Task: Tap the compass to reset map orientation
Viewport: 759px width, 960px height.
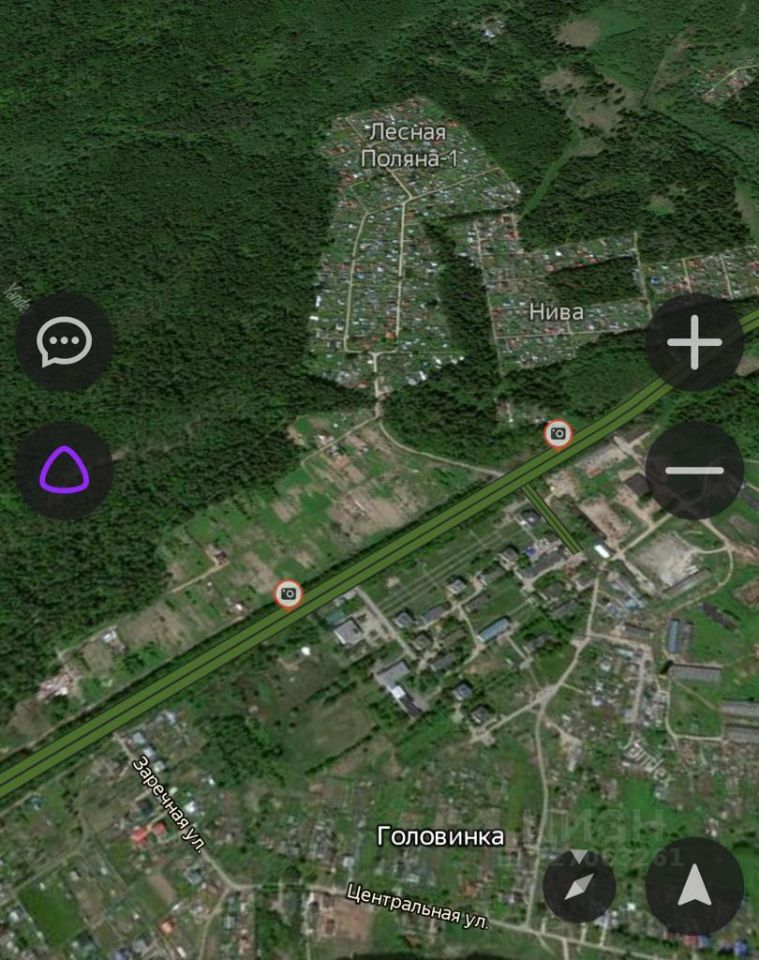Action: 579,886
